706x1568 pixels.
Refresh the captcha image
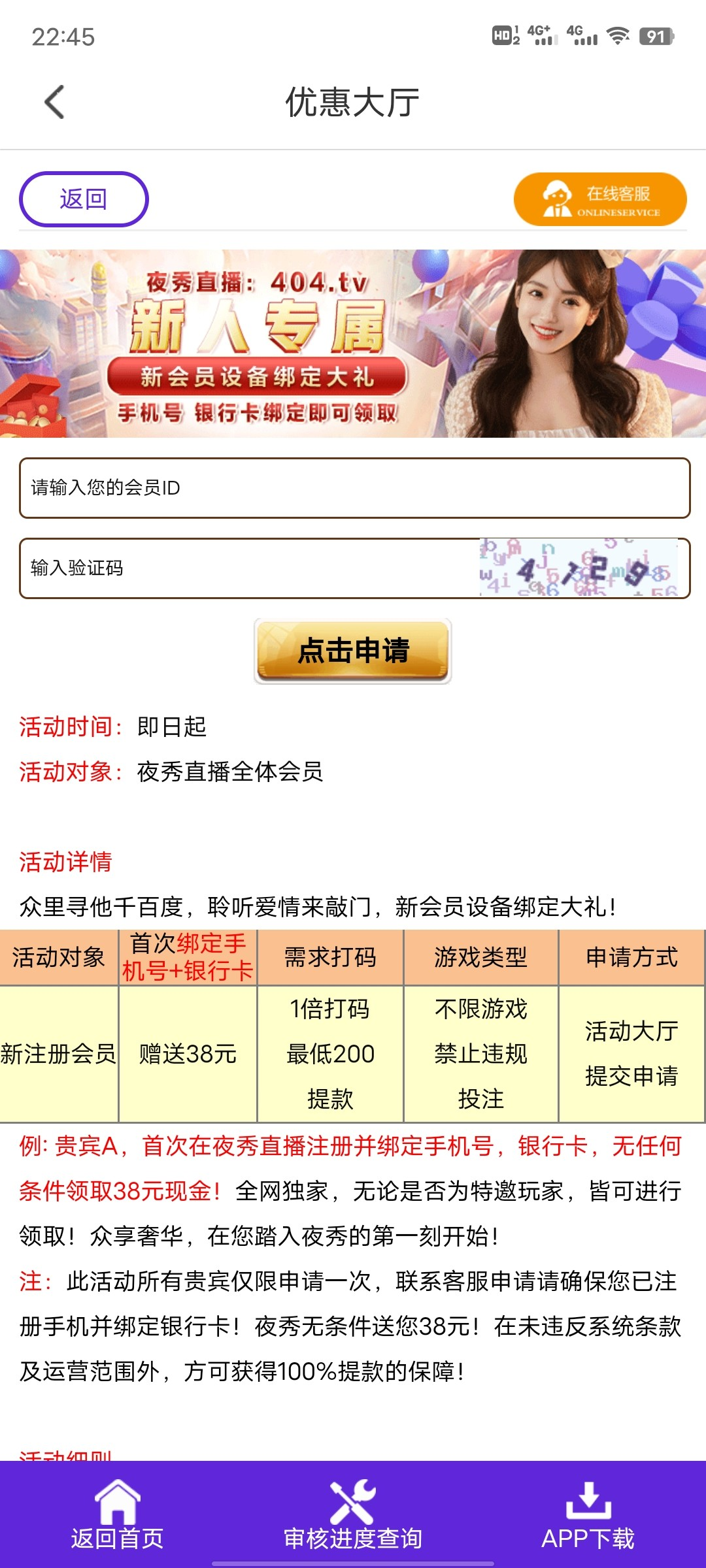579,568
